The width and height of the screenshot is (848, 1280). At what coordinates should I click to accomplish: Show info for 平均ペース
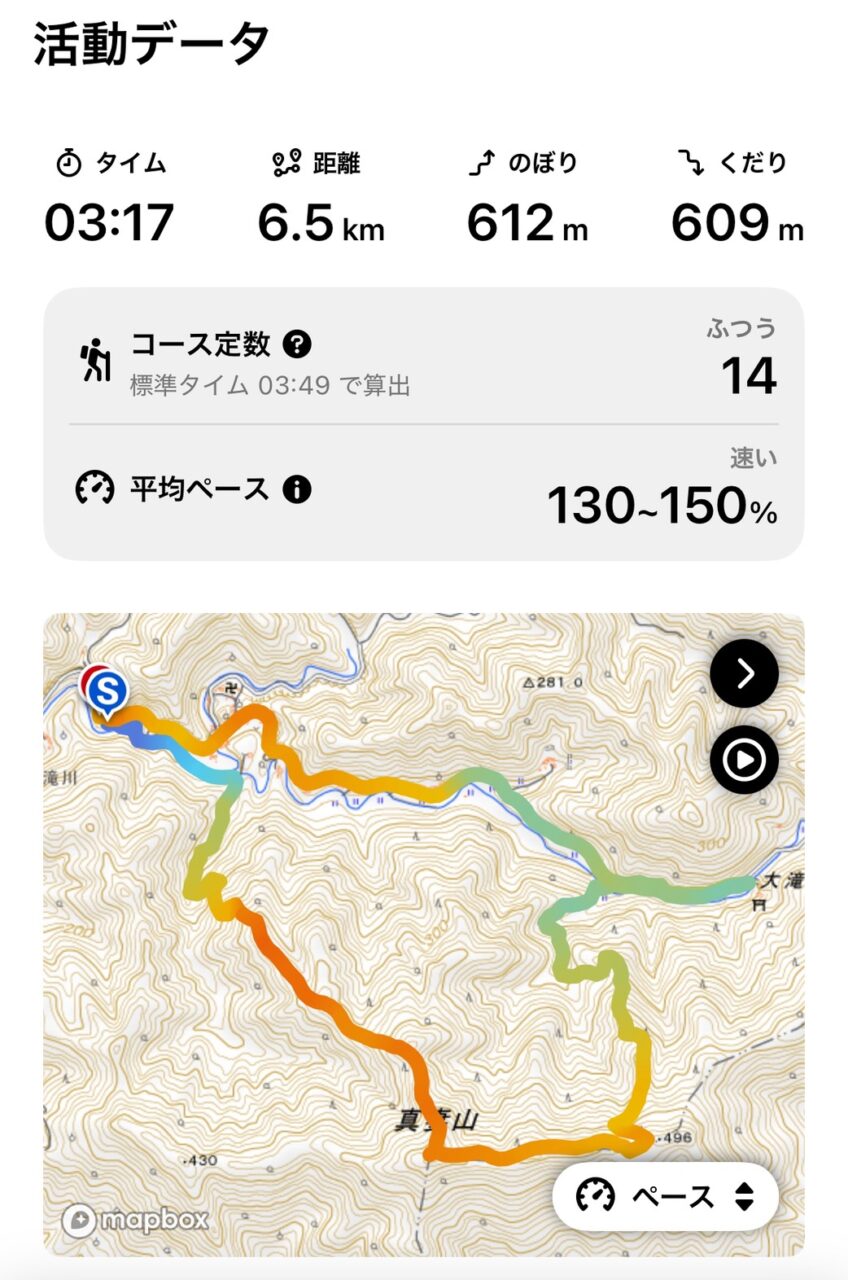pyautogui.click(x=297, y=489)
